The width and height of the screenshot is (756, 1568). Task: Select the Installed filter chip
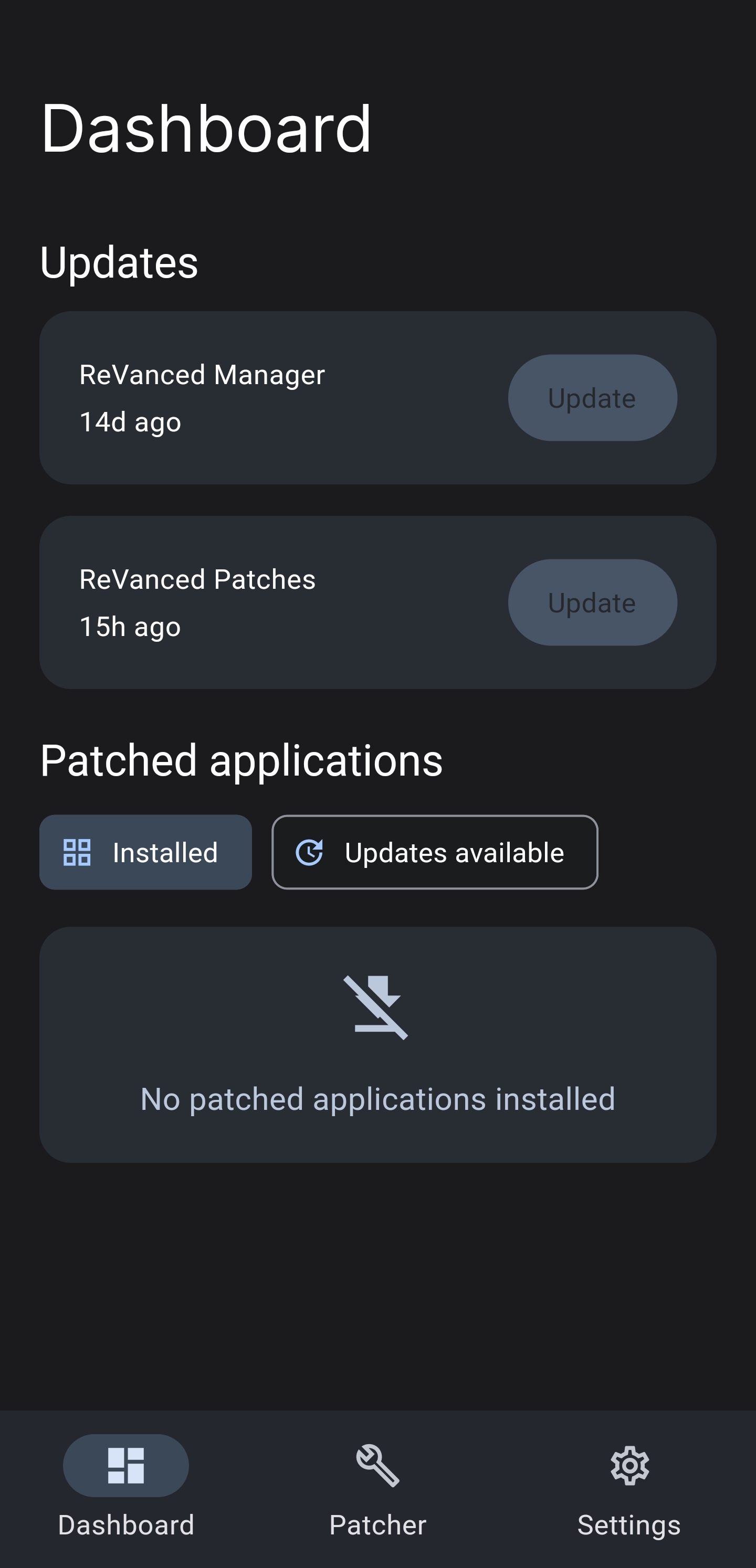point(145,852)
